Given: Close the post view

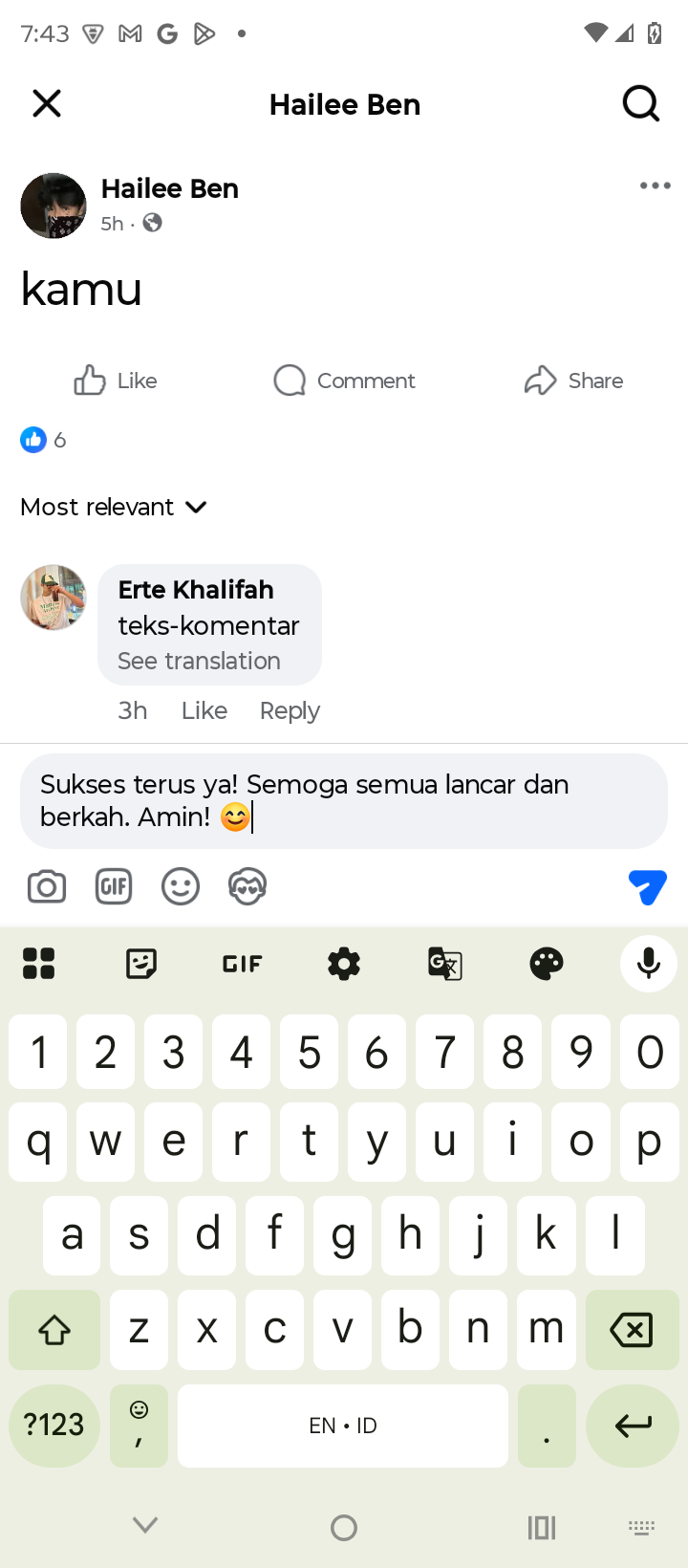Looking at the screenshot, I should click(46, 103).
